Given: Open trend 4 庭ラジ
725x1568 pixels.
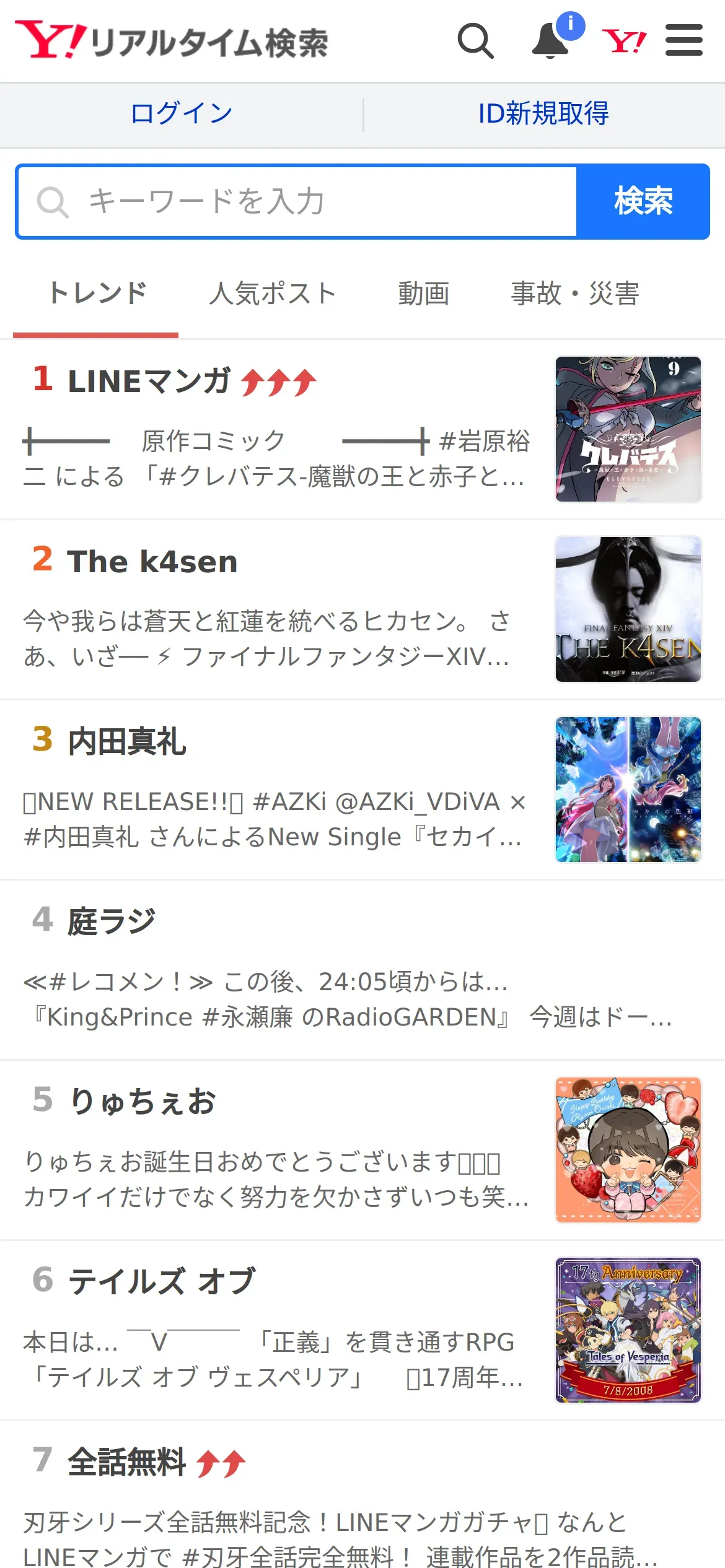Looking at the screenshot, I should (x=362, y=970).
